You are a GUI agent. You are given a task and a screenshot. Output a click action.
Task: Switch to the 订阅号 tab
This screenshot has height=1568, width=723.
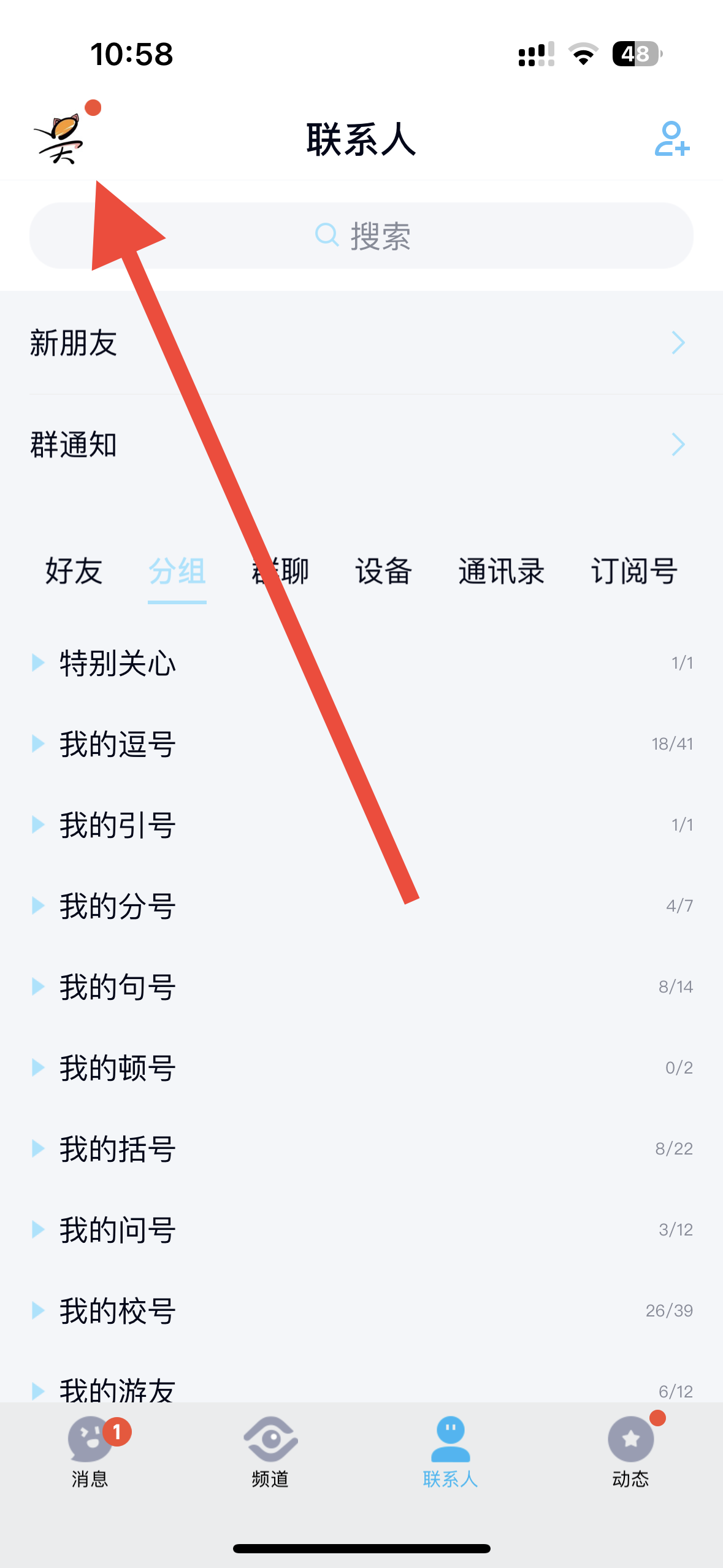[633, 571]
